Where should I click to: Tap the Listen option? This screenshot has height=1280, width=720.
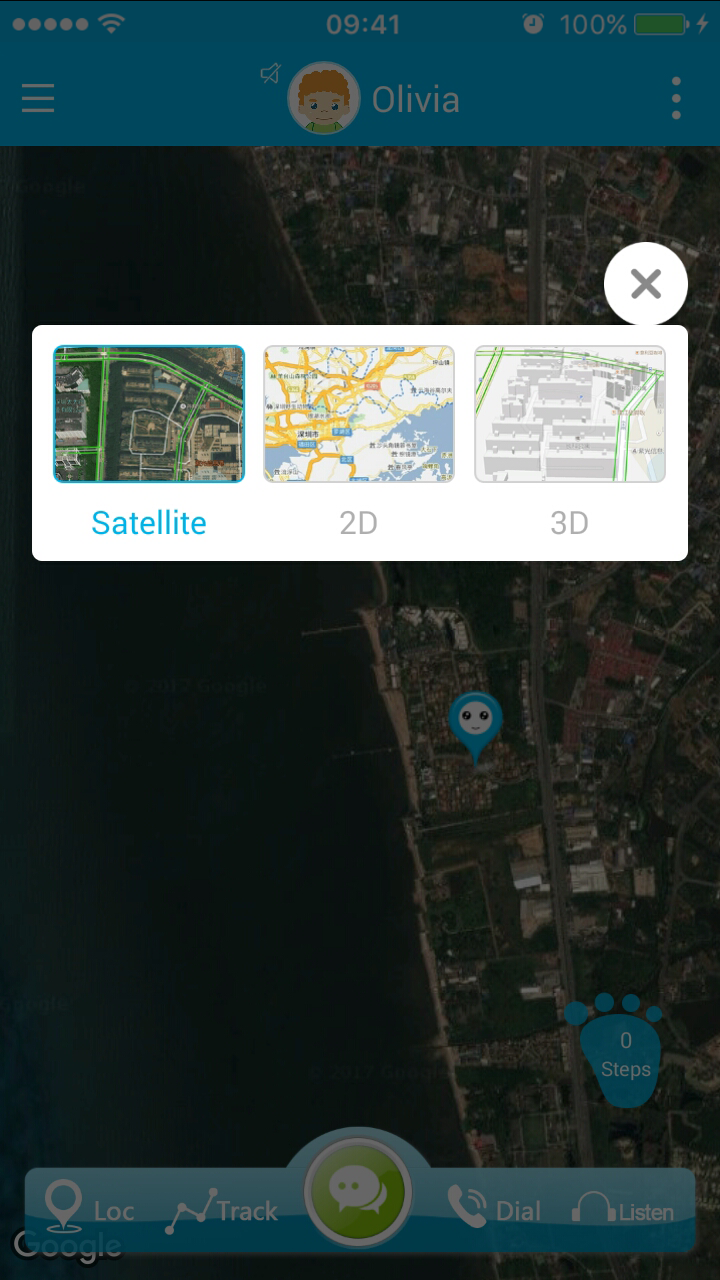[622, 1210]
